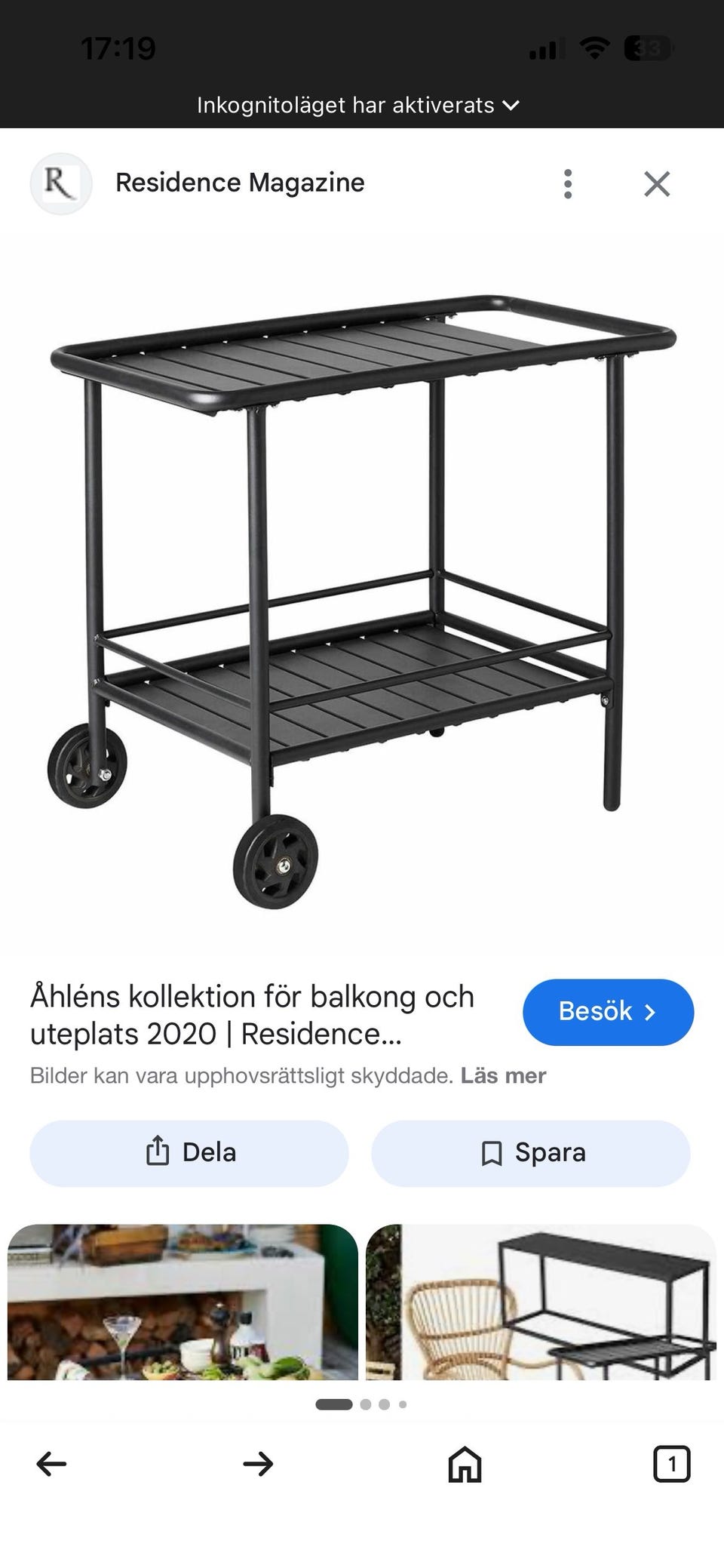Open the three-dot overflow menu
Image resolution: width=724 pixels, height=1568 pixels.
567,182
